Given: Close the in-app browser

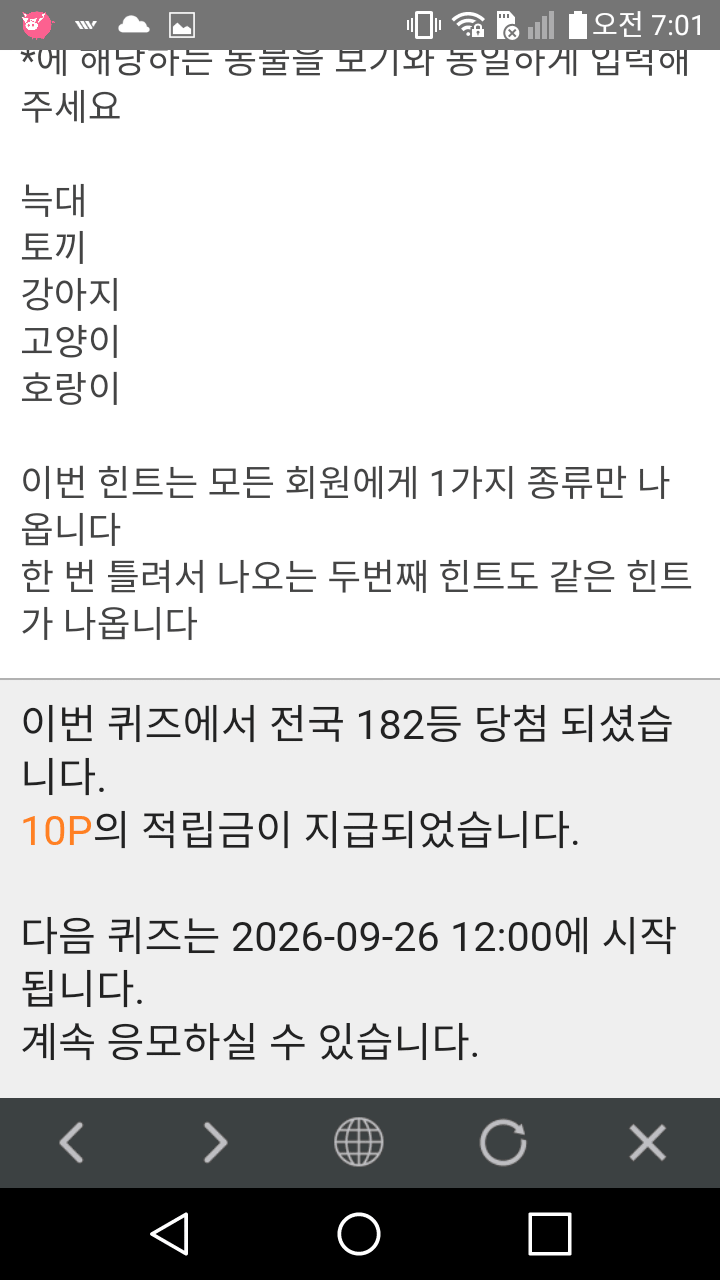Looking at the screenshot, I should point(647,1142).
